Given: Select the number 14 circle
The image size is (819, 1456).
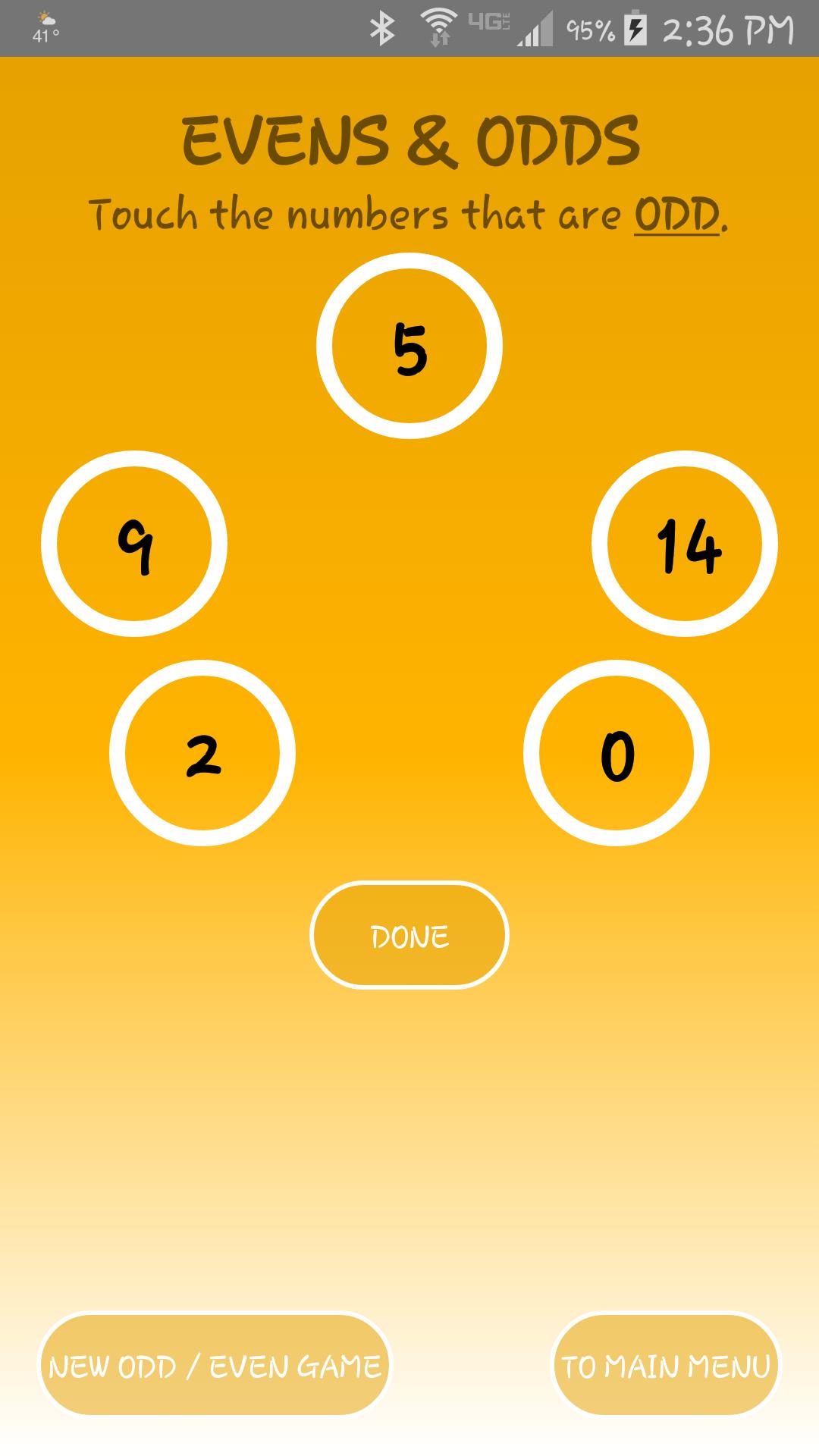Looking at the screenshot, I should [x=685, y=542].
